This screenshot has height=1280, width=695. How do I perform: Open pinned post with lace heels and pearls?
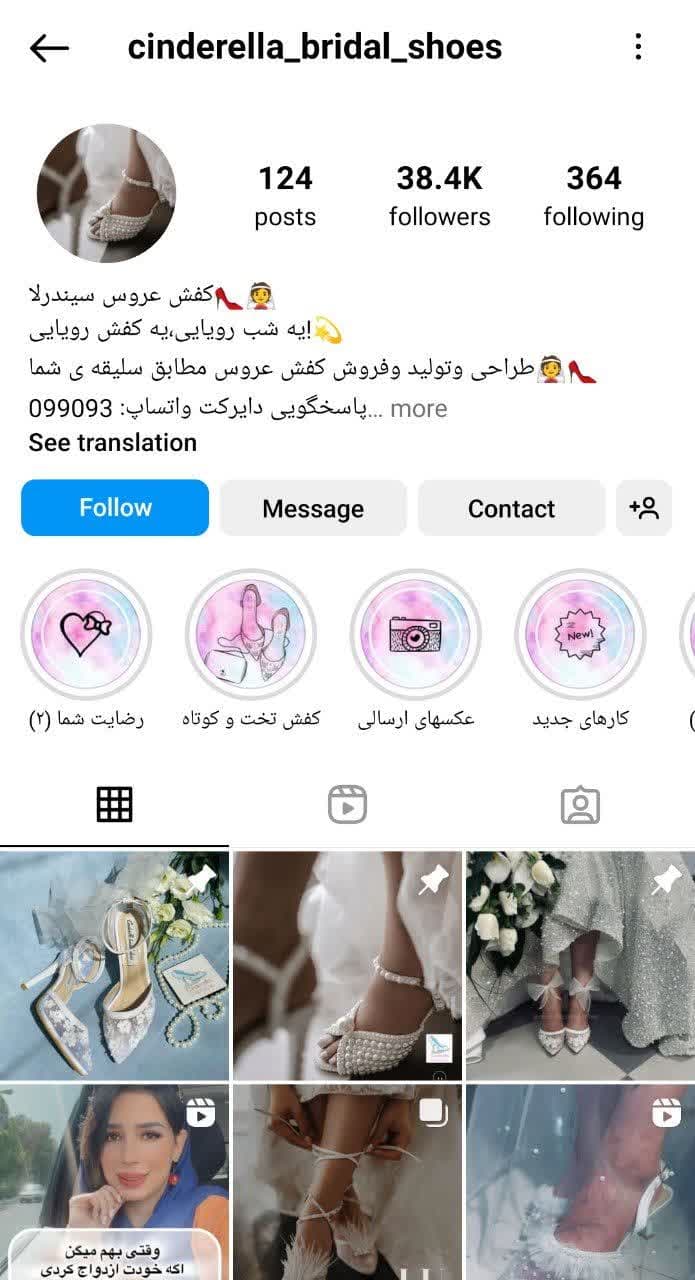[114, 965]
